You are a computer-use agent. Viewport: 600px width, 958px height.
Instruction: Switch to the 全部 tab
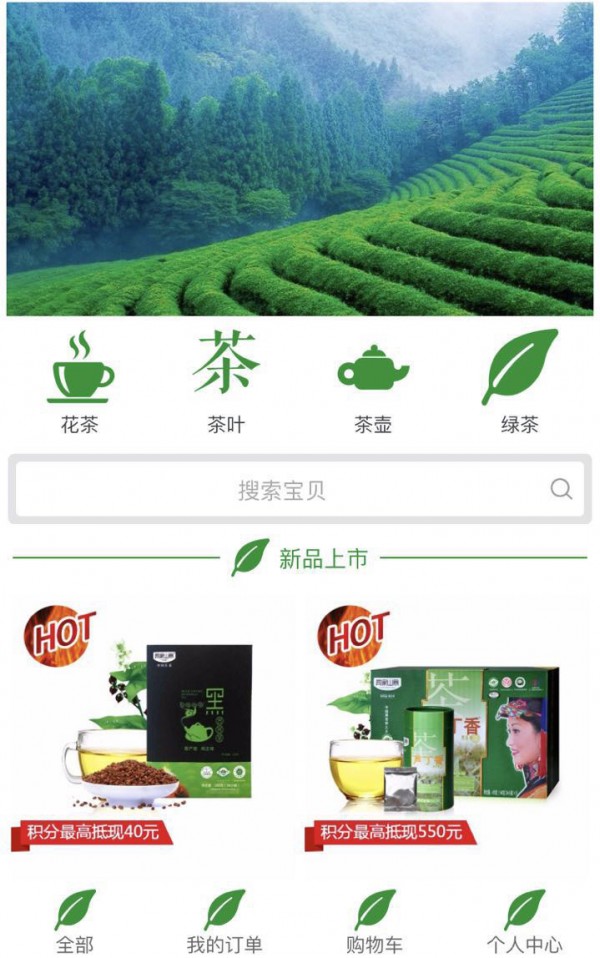click(75, 921)
